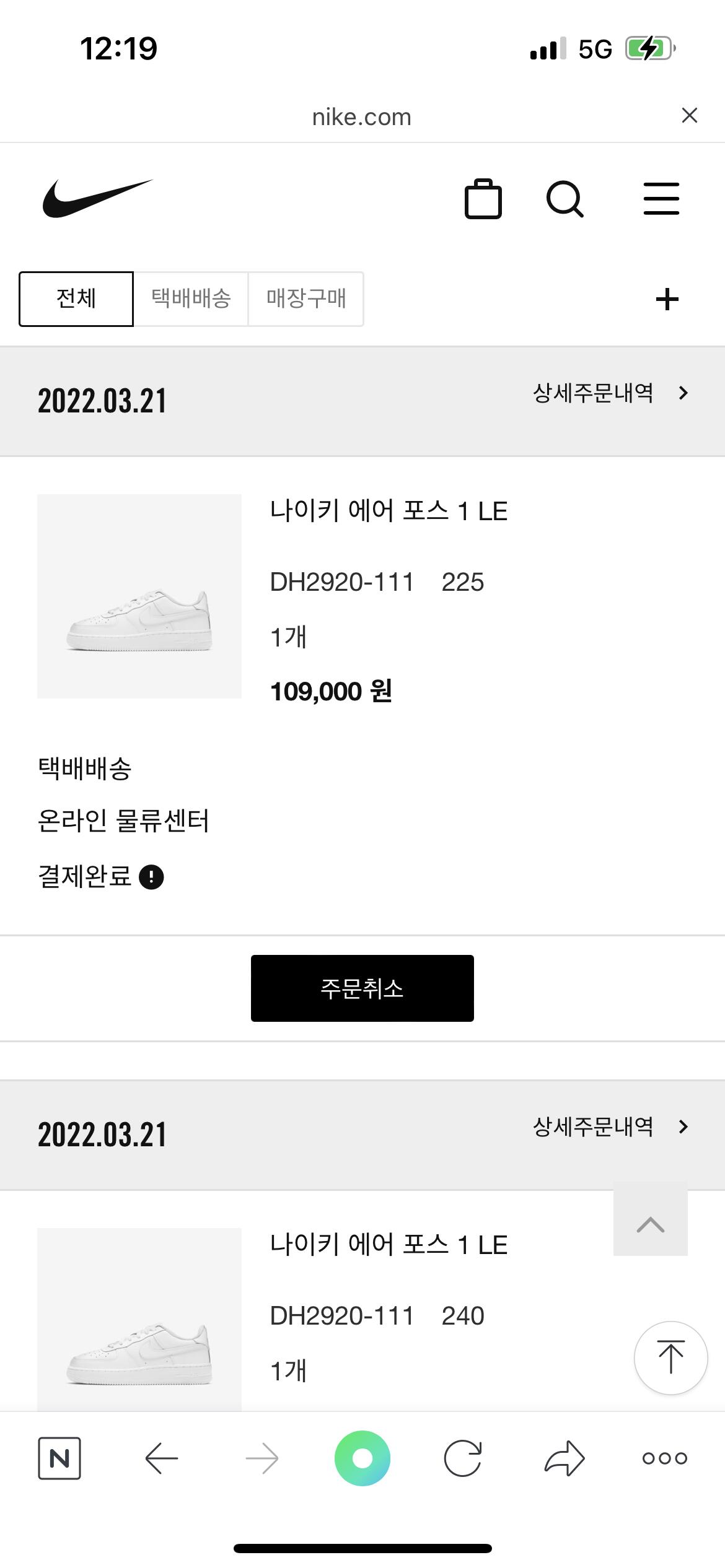Open the shopping bag

click(483, 199)
